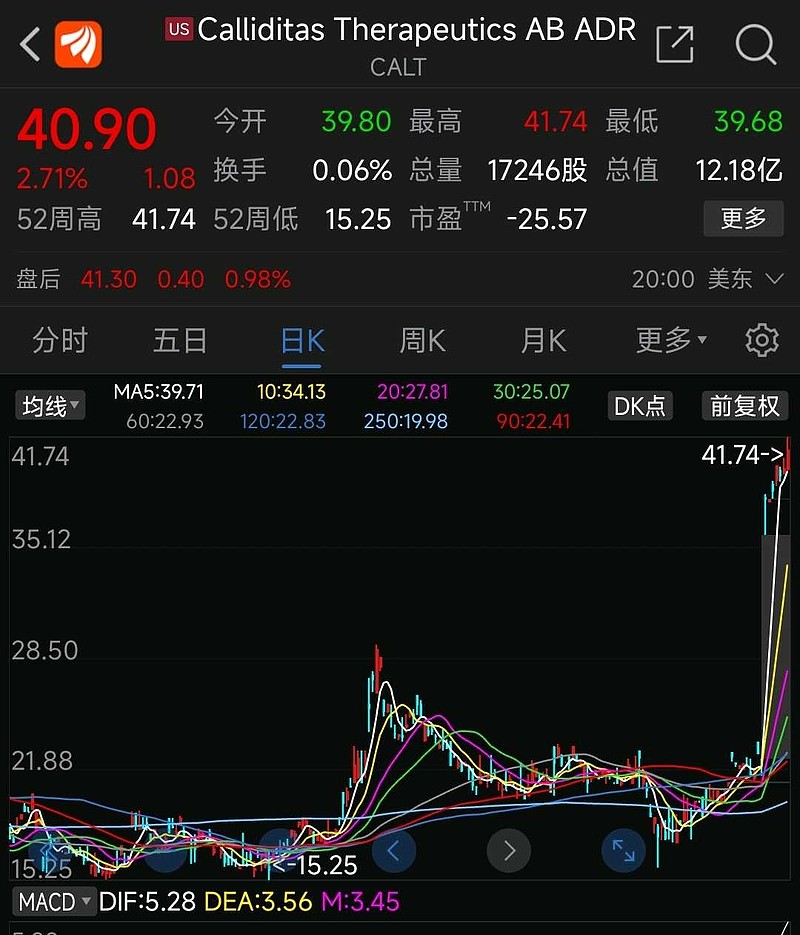Open the share/export icon at top right
Viewport: 800px width, 935px height.
tap(676, 44)
